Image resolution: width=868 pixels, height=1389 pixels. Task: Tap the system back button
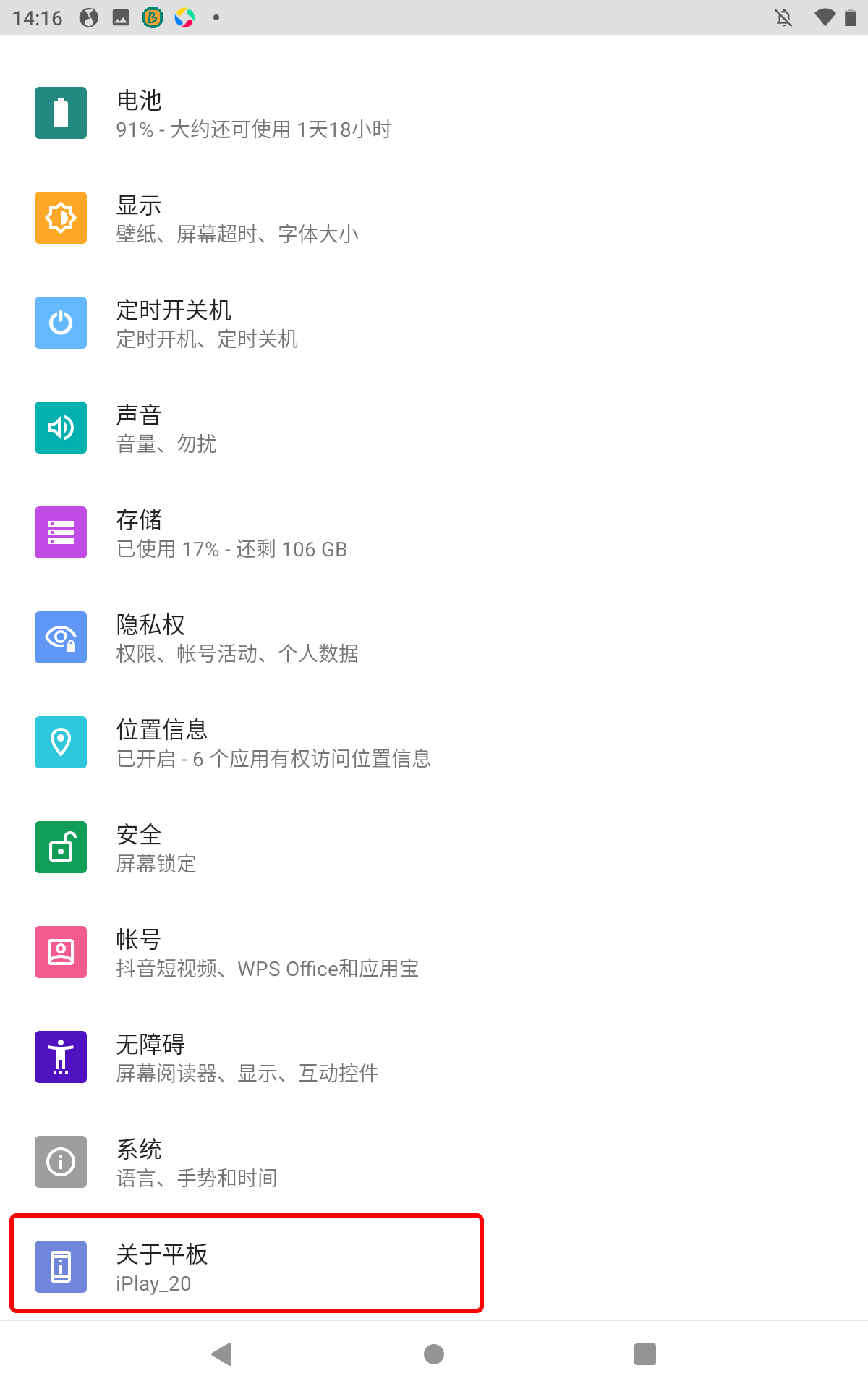pos(221,1354)
